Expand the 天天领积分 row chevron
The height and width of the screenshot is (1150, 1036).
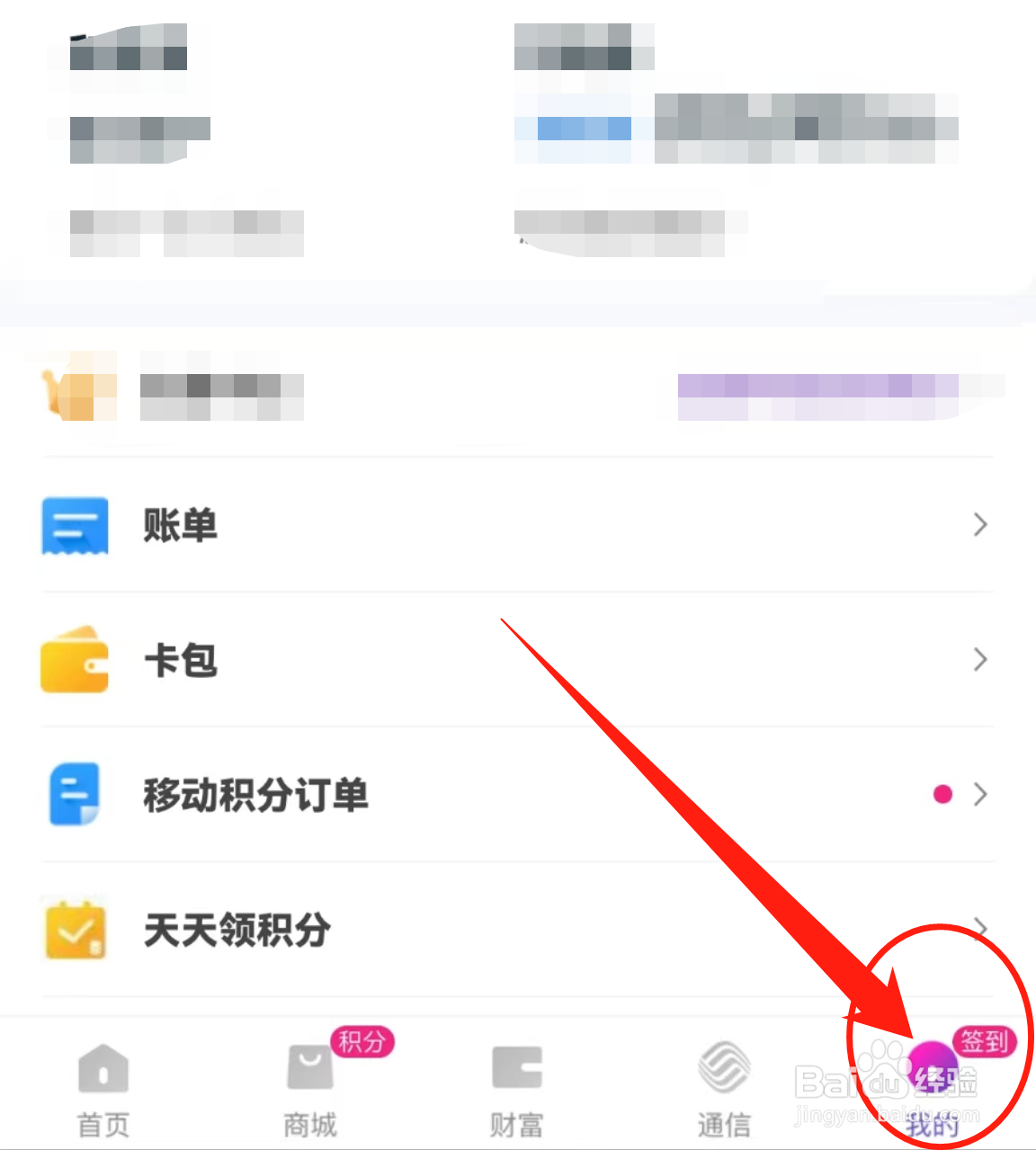(x=979, y=930)
